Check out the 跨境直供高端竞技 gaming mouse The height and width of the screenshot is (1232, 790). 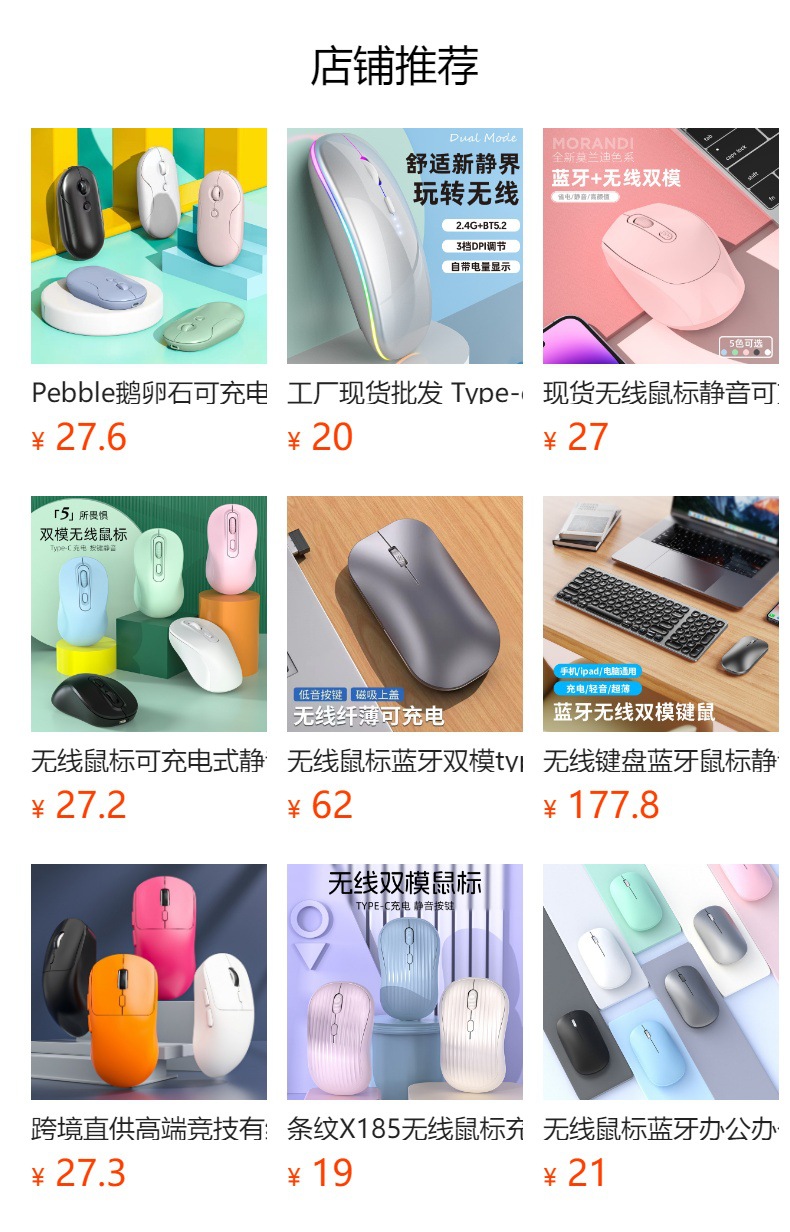pyautogui.click(x=149, y=982)
